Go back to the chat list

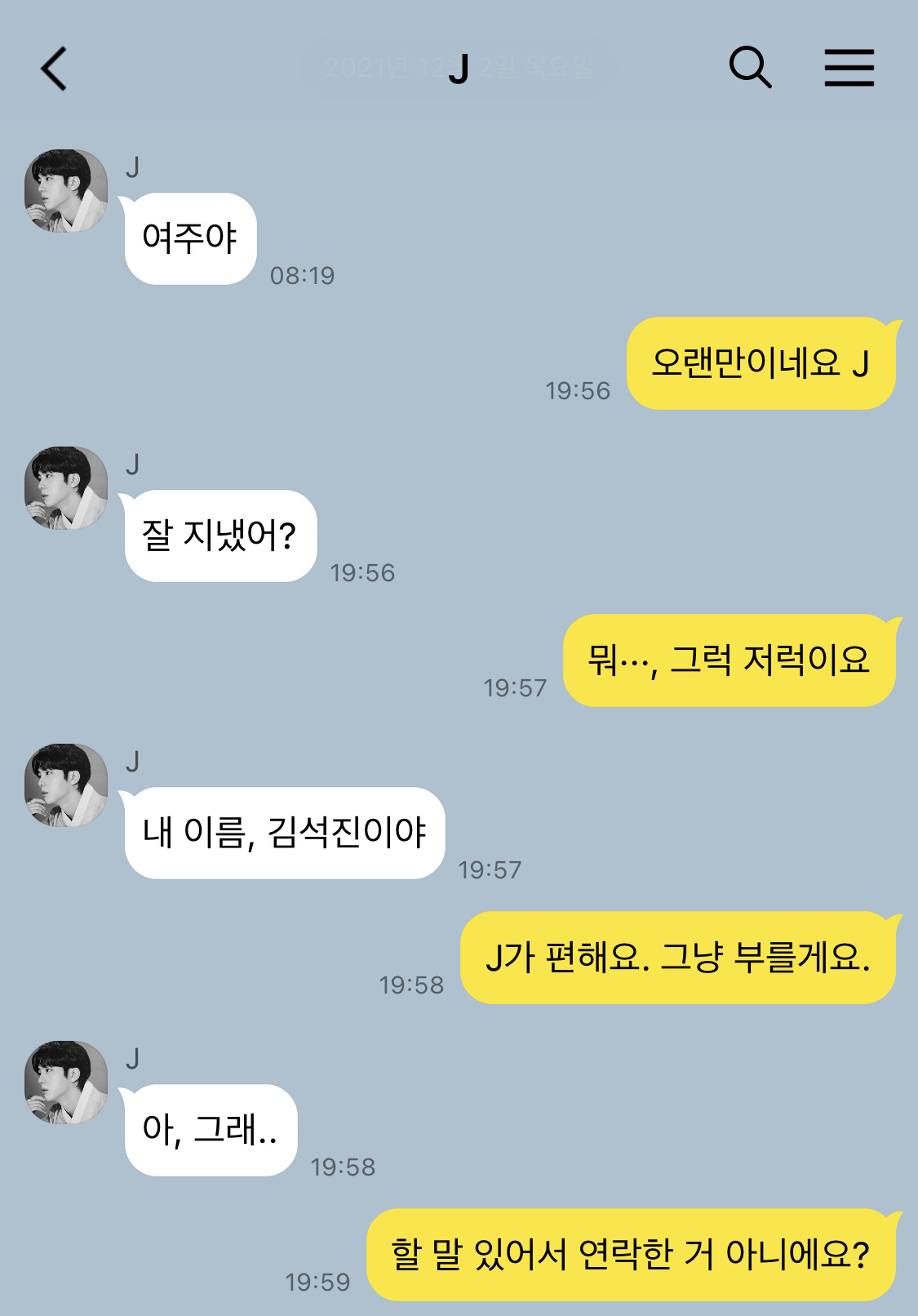click(54, 69)
